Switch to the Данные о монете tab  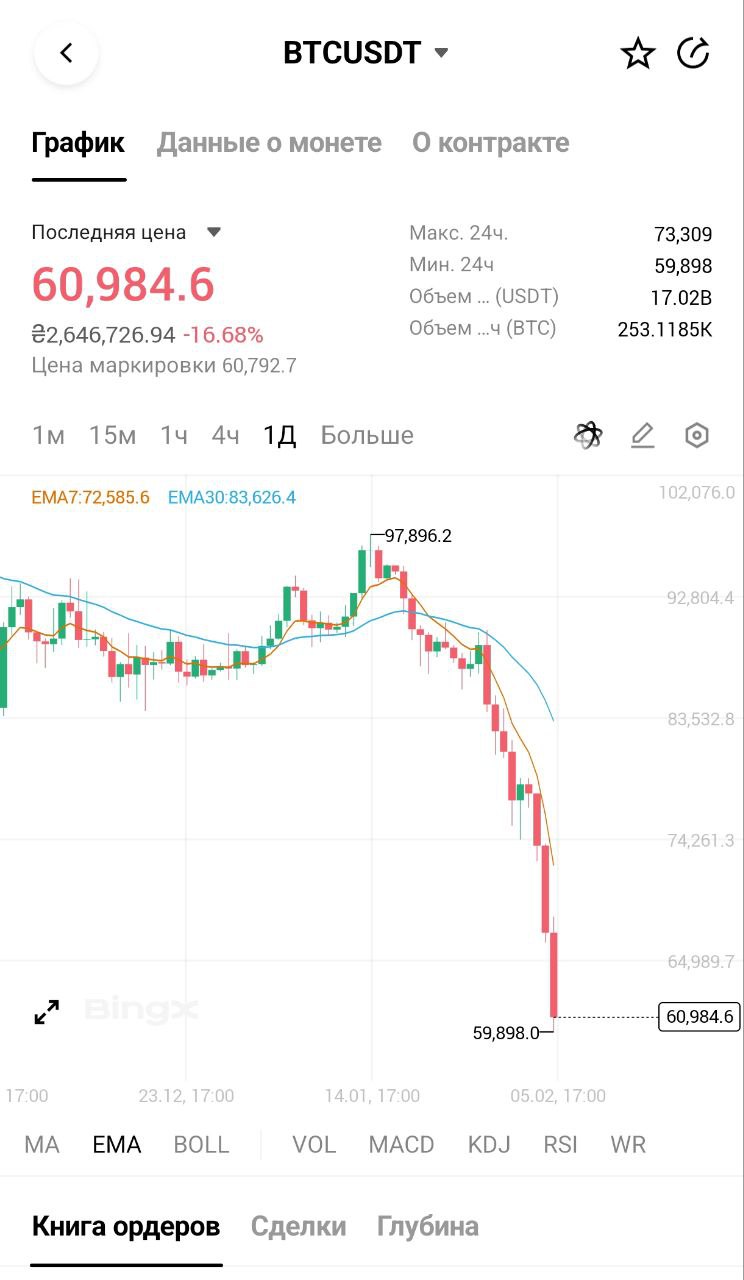point(269,143)
